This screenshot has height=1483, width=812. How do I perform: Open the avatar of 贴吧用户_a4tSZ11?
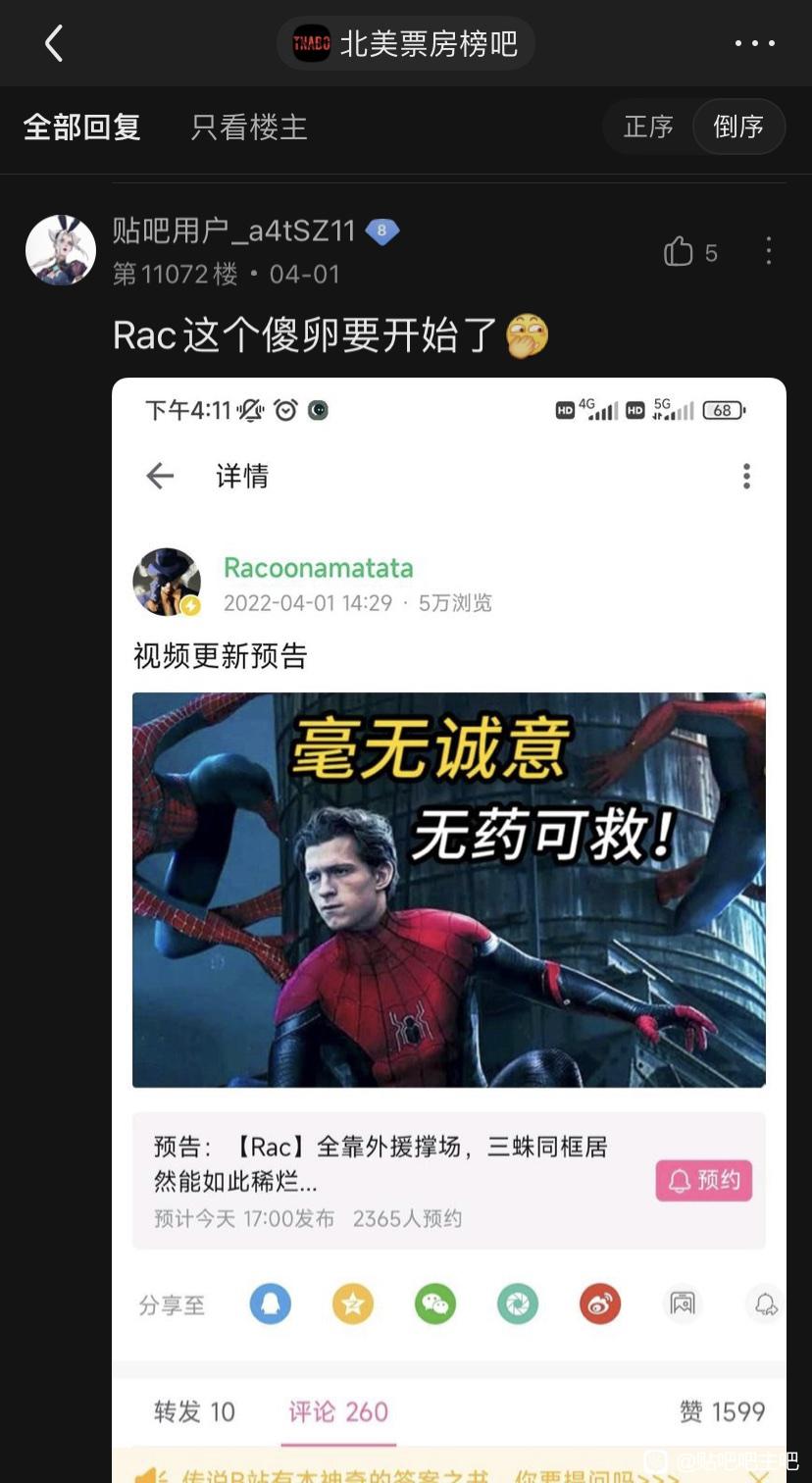pos(61,250)
